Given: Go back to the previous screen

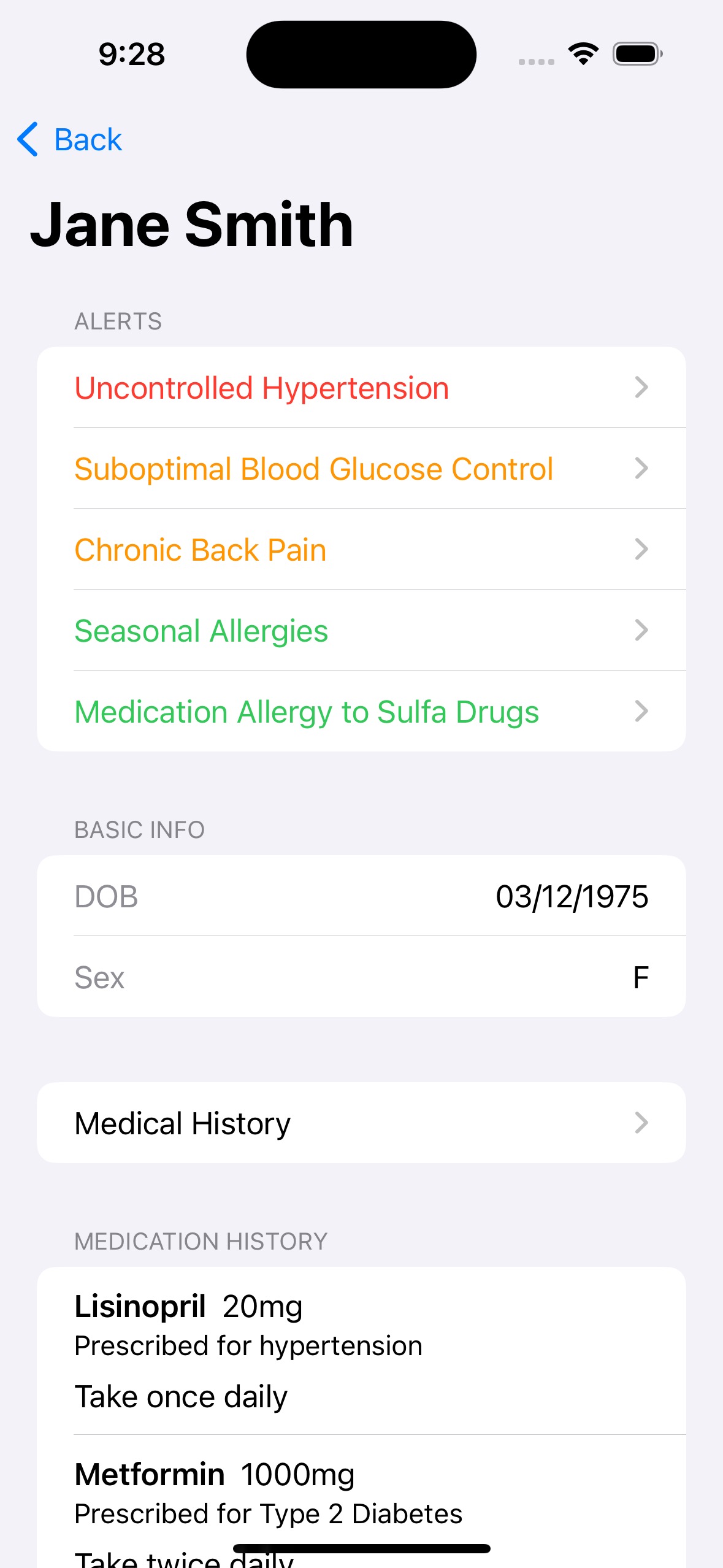Looking at the screenshot, I should pyautogui.click(x=71, y=140).
